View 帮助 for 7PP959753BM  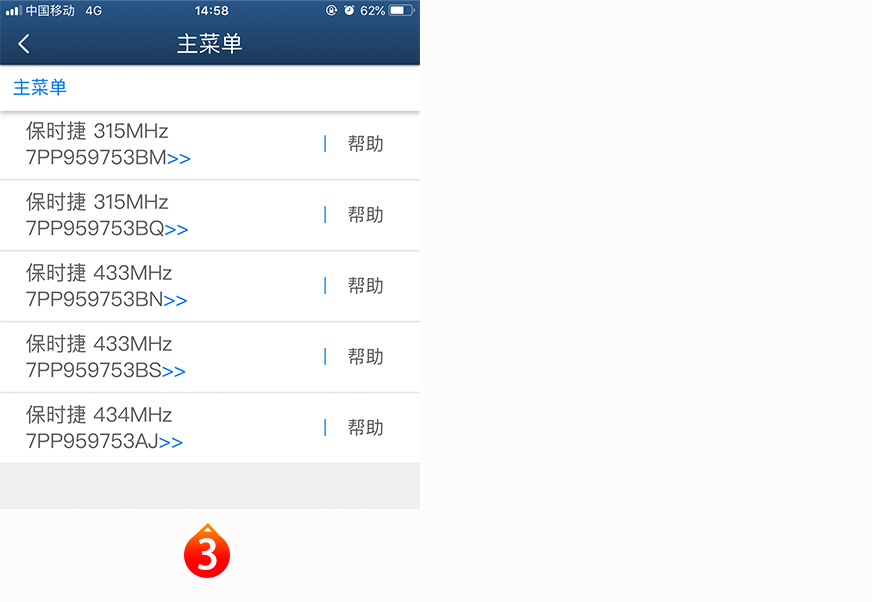(x=365, y=144)
